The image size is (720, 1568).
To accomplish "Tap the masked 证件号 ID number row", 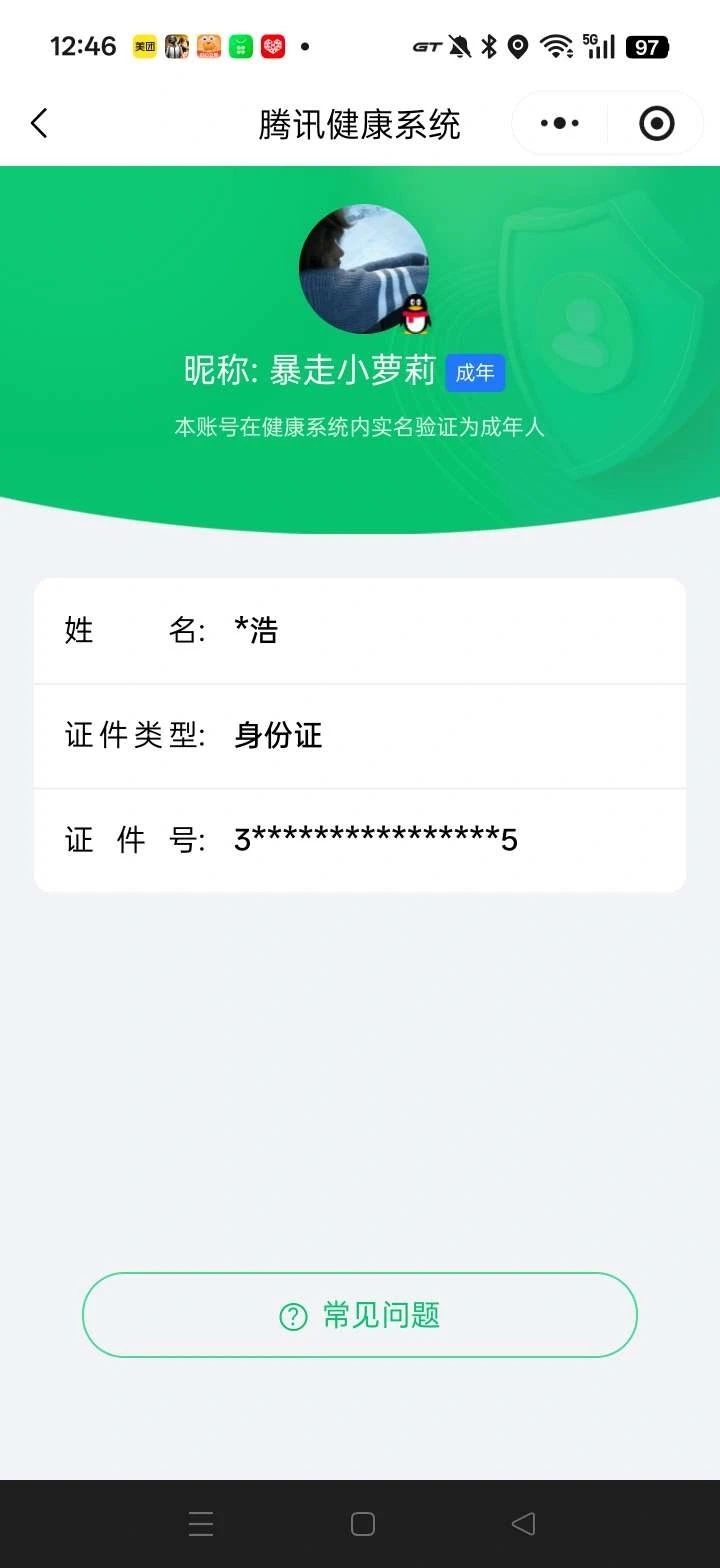I will point(360,840).
